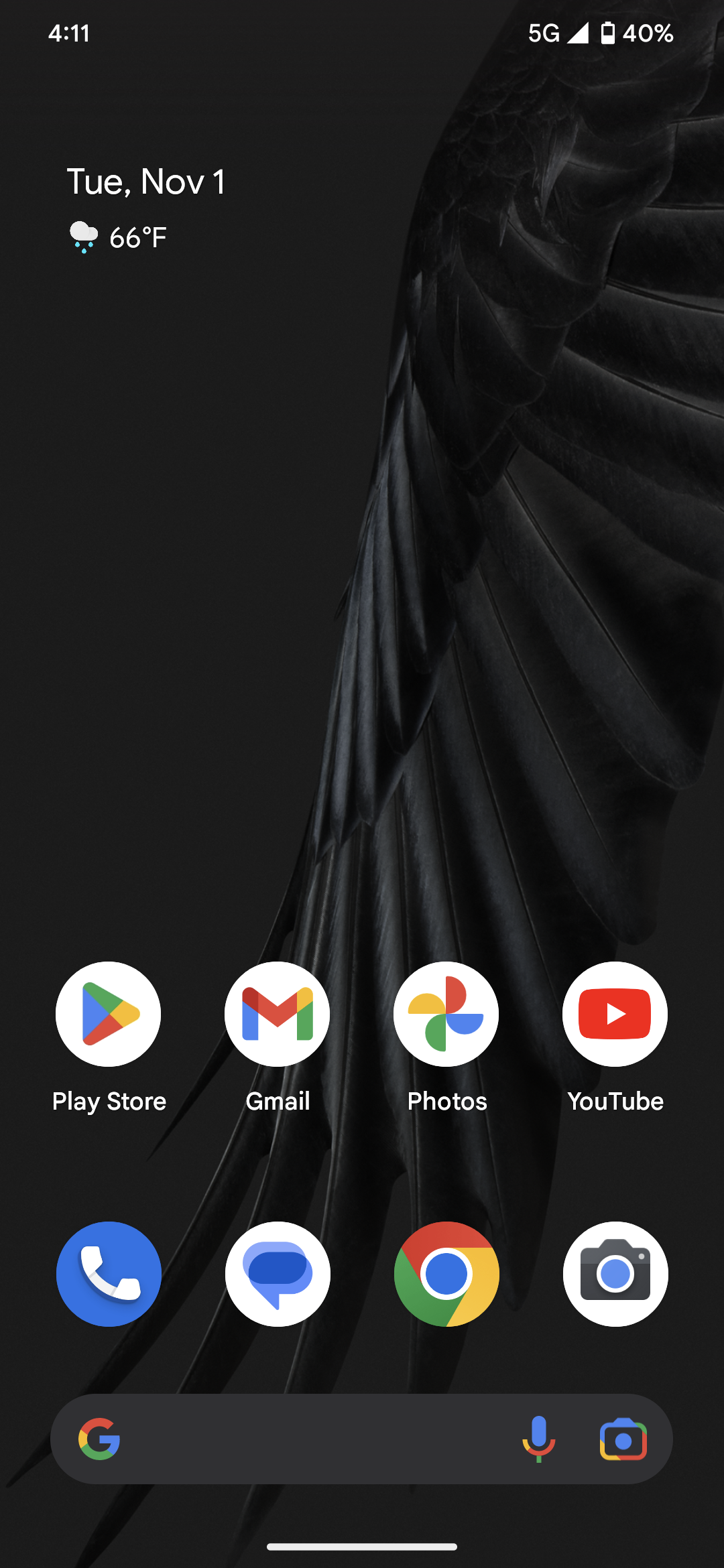
Task: Open the weather showing 66°F
Action: (x=119, y=237)
